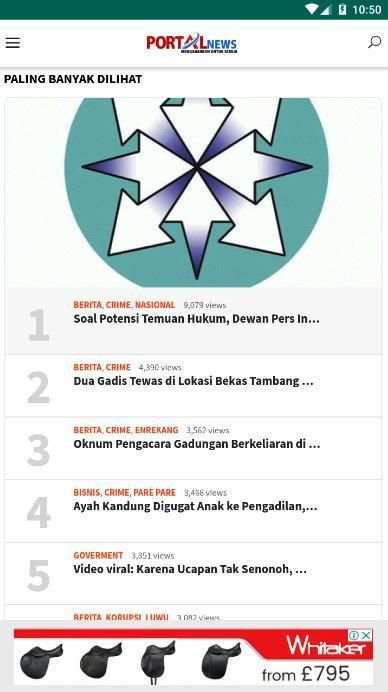Open article Soal Potensi Temuan Hukum

click(x=196, y=319)
